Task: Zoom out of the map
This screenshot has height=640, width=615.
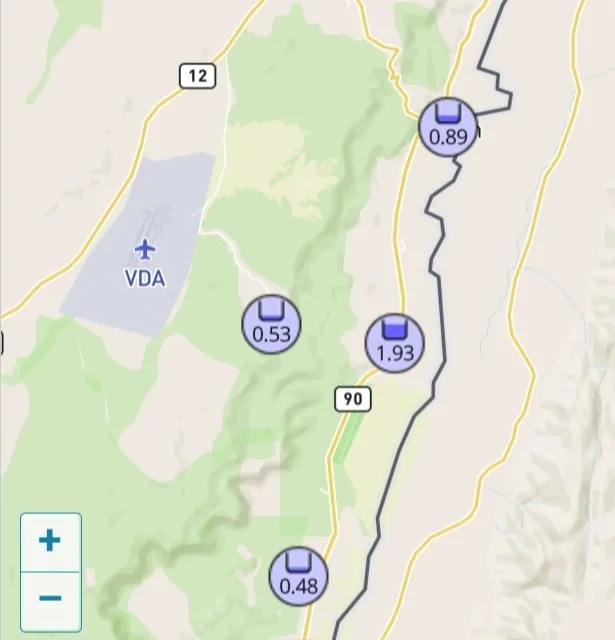Action: pyautogui.click(x=50, y=599)
